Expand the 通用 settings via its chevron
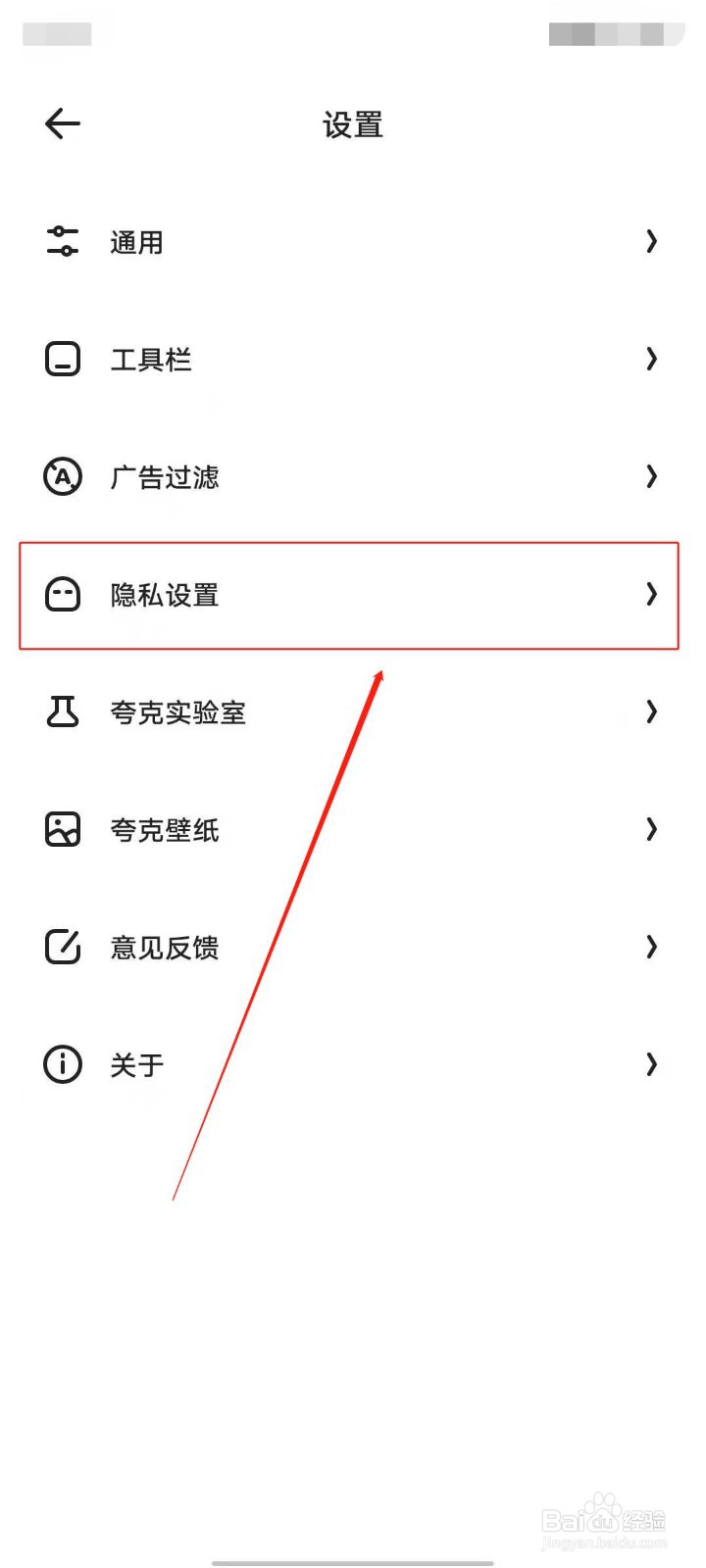 [x=651, y=241]
